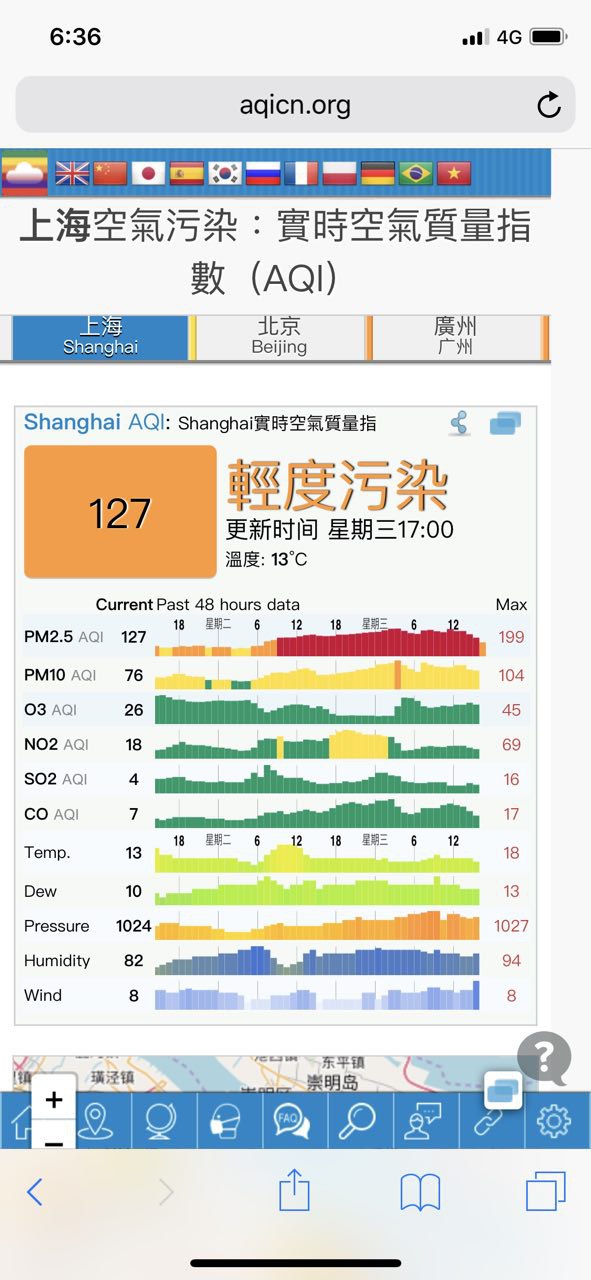
Task: Choose the German flag language
Action: [378, 174]
